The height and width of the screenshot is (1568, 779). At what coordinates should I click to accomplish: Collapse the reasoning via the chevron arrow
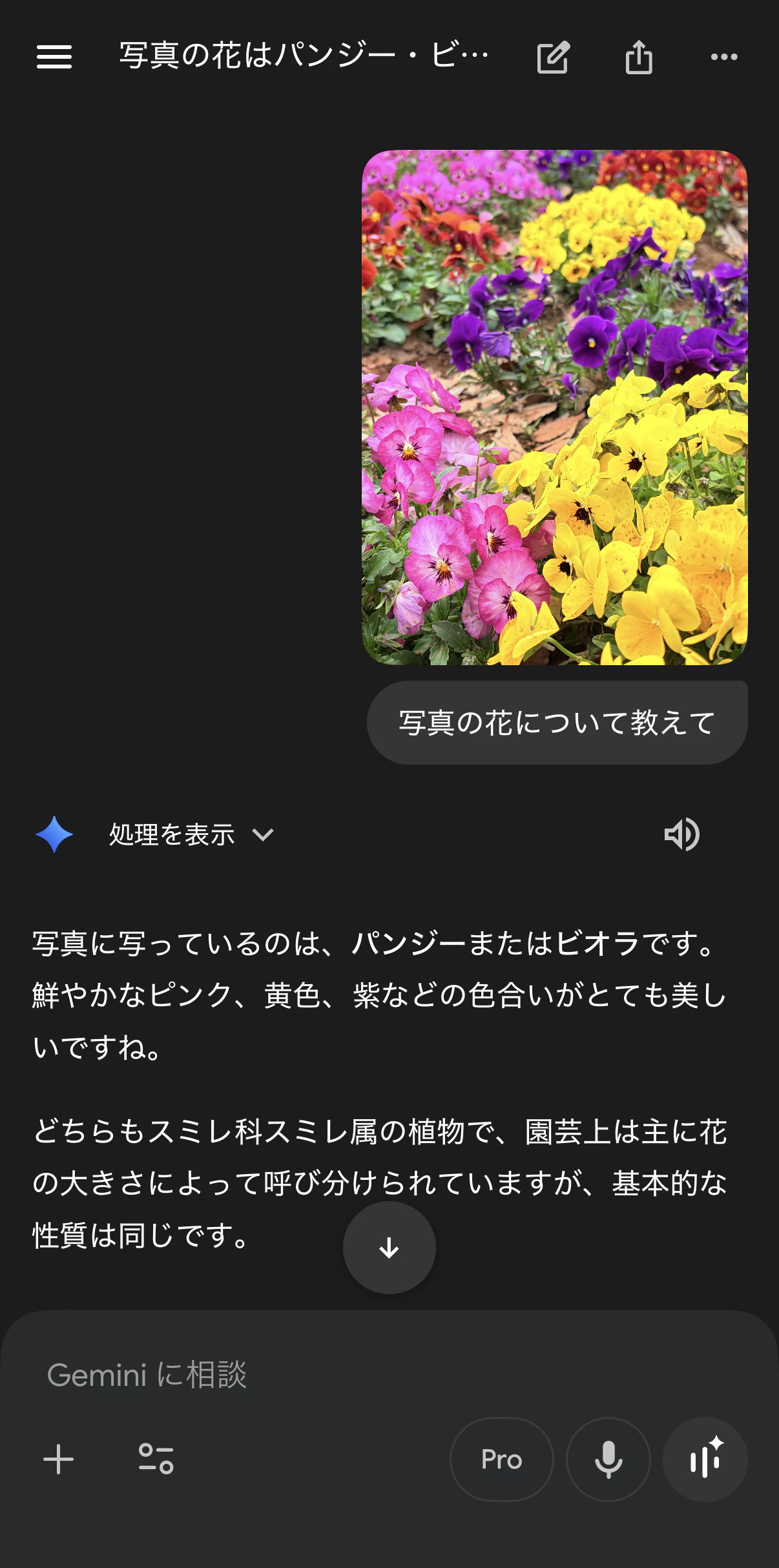[264, 835]
